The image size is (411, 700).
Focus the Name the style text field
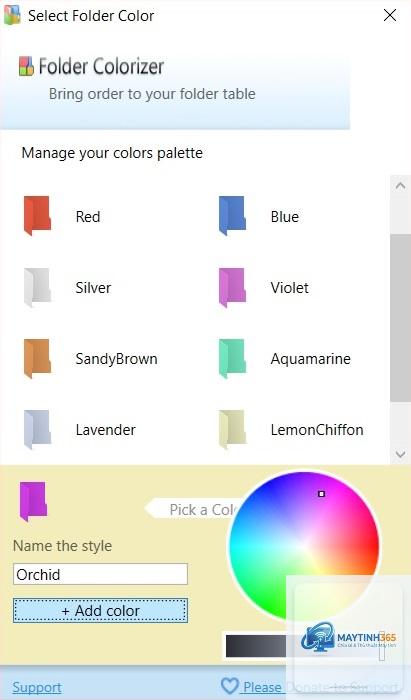click(x=100, y=574)
